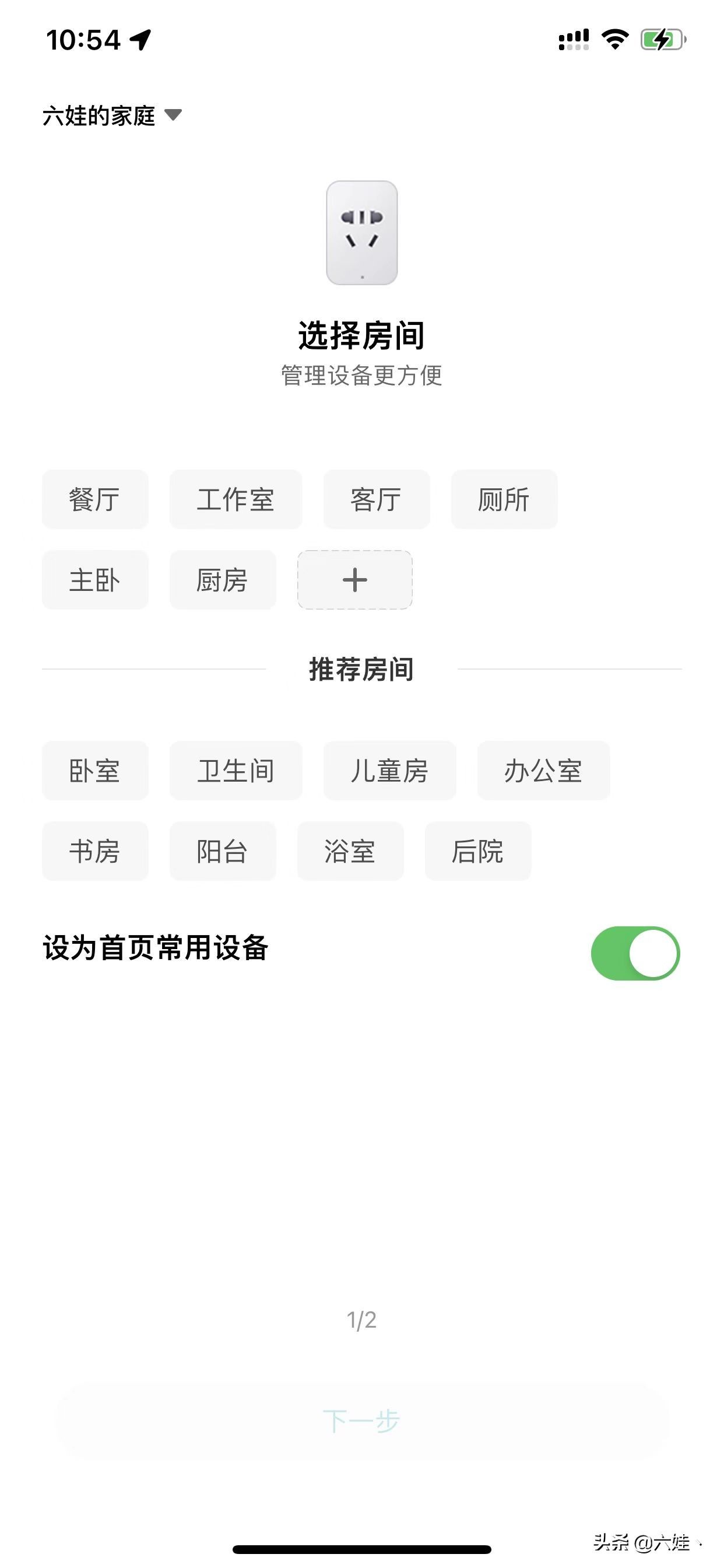Image resolution: width=724 pixels, height=1568 pixels.
Task: Select recommended room 卧室
Action: pyautogui.click(x=95, y=771)
